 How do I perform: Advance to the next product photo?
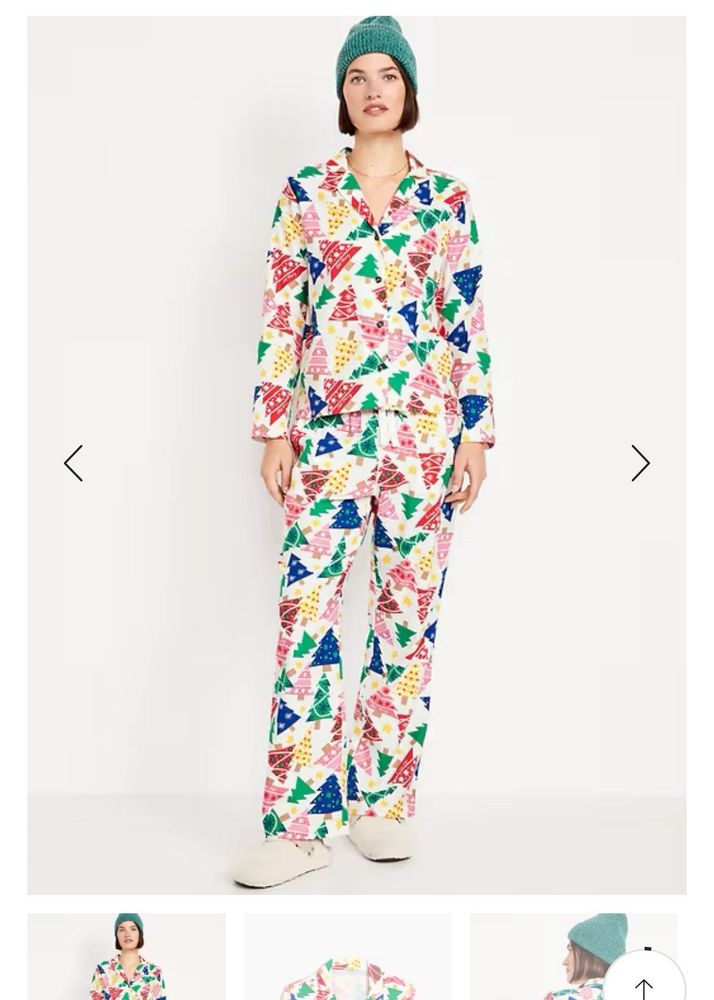[640, 463]
